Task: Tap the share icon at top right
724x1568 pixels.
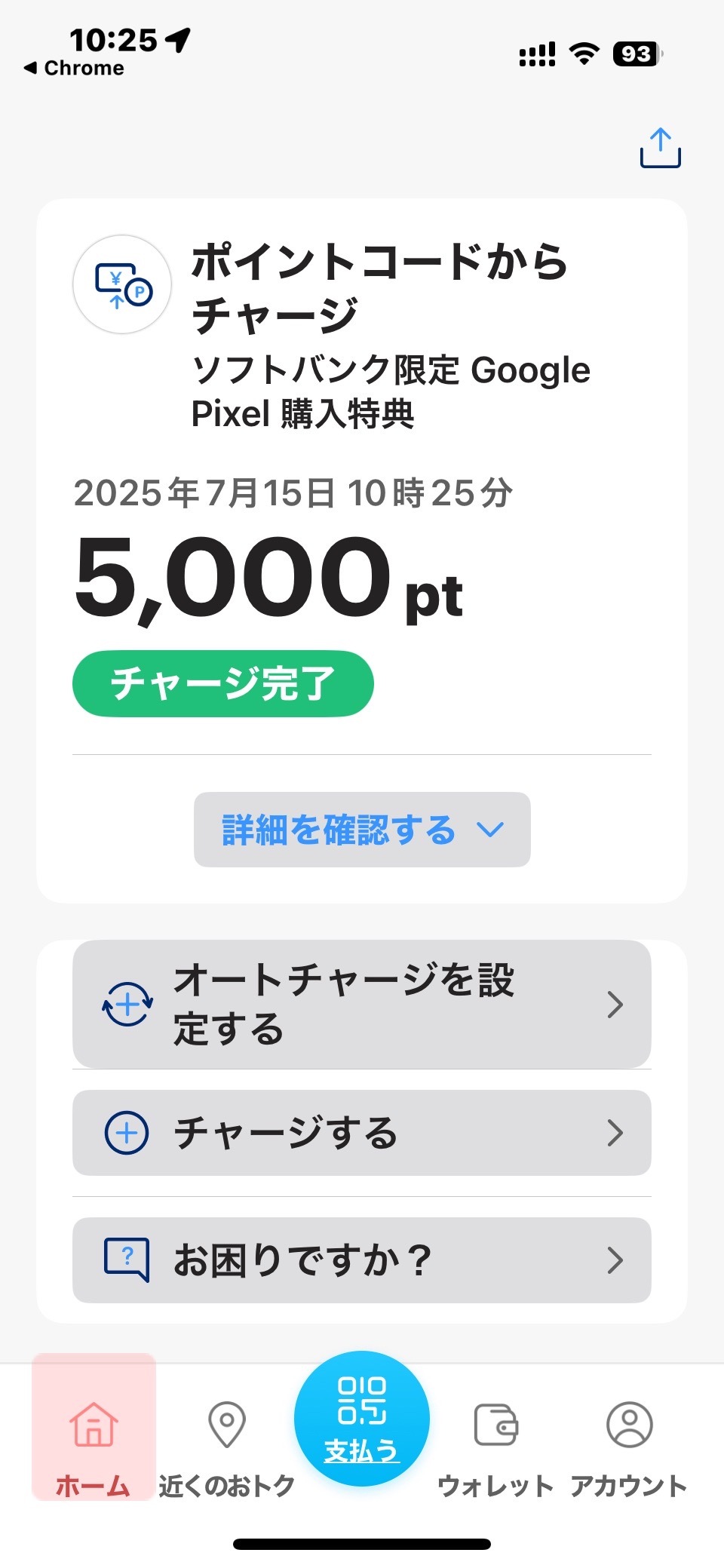Action: 660,148
